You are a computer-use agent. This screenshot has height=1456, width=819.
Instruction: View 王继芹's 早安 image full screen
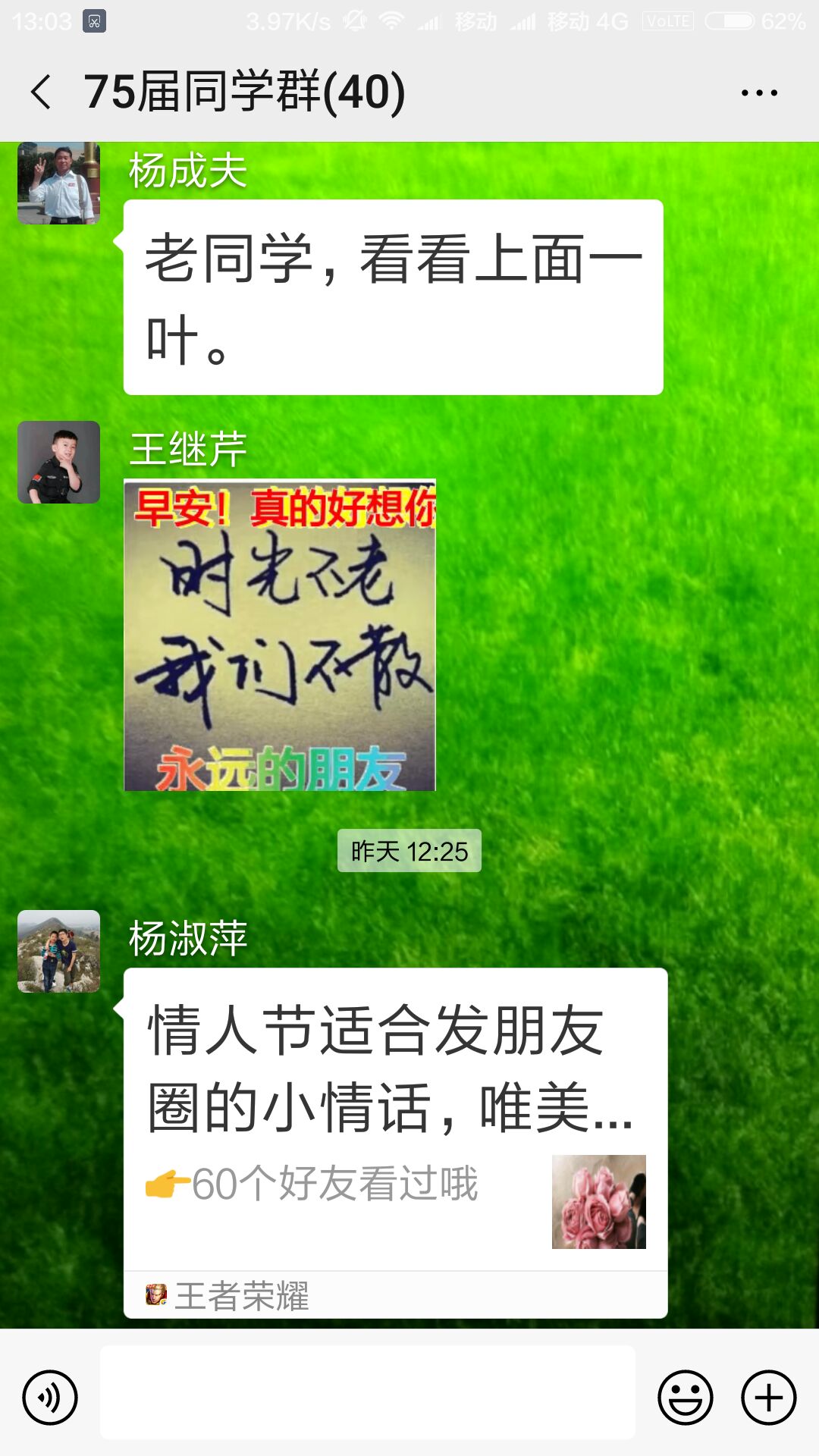pos(280,635)
